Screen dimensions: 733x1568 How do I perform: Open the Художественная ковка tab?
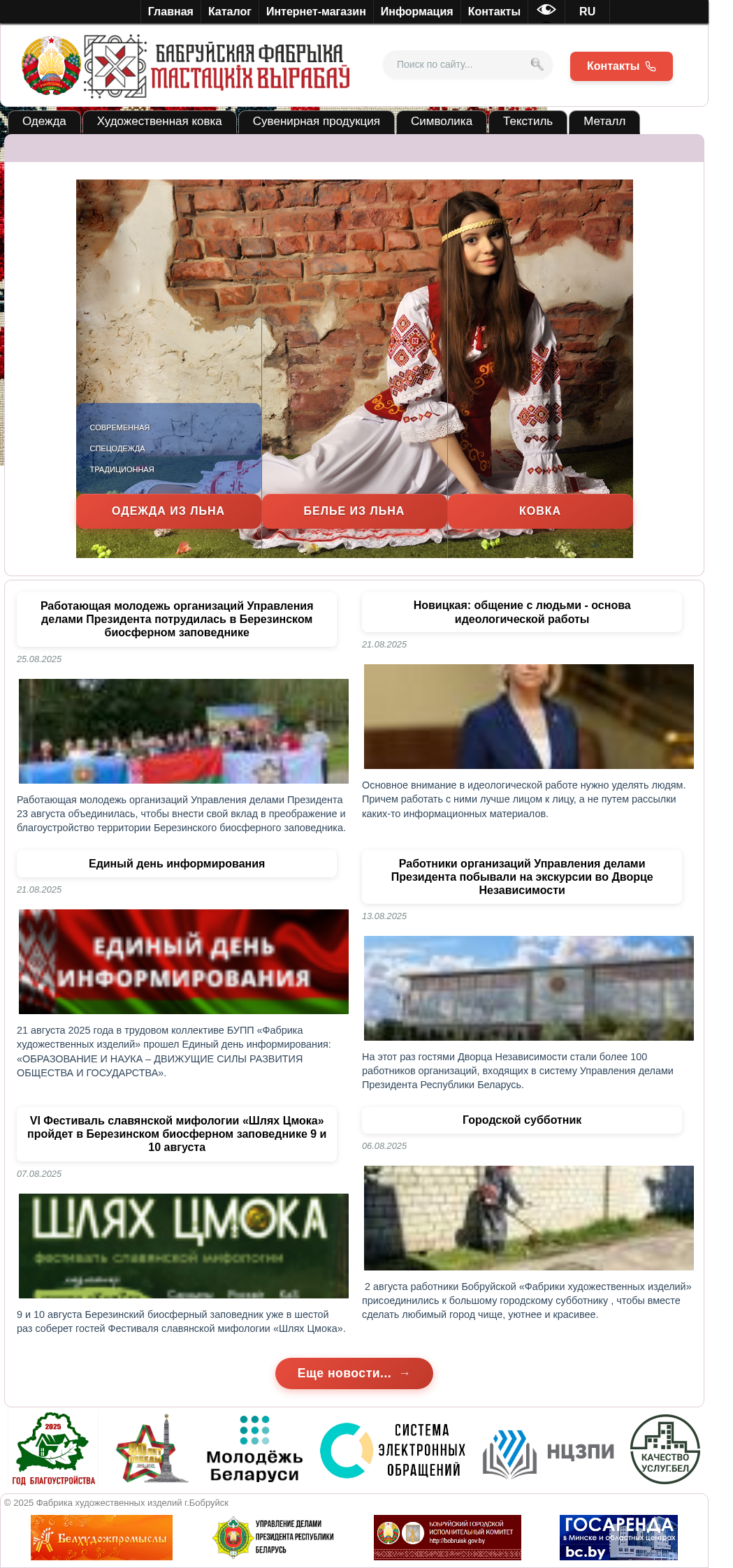pos(159,122)
